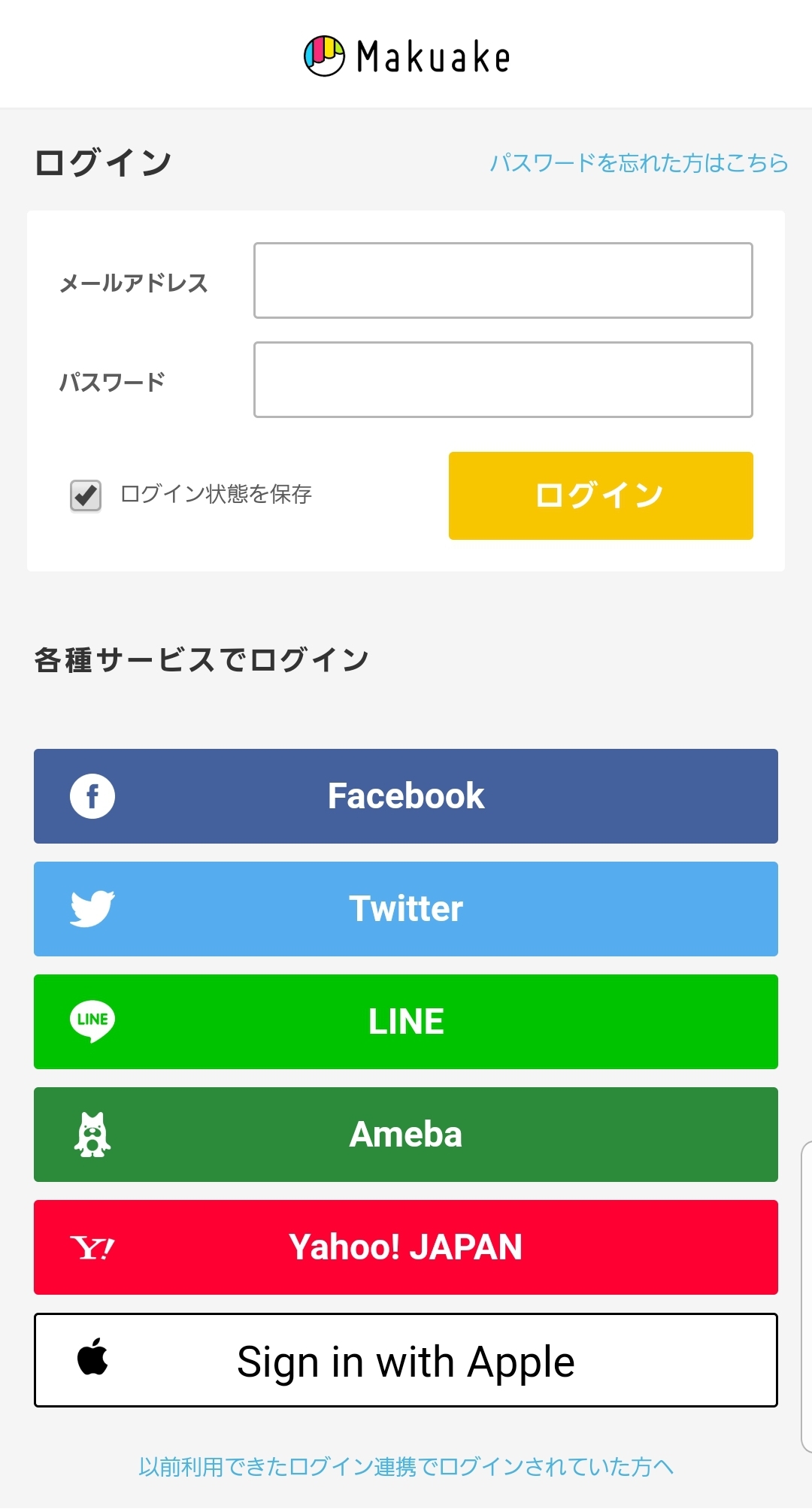Viewport: 812px width, 1509px height.
Task: Log in with Ameba
Action: (x=406, y=1135)
